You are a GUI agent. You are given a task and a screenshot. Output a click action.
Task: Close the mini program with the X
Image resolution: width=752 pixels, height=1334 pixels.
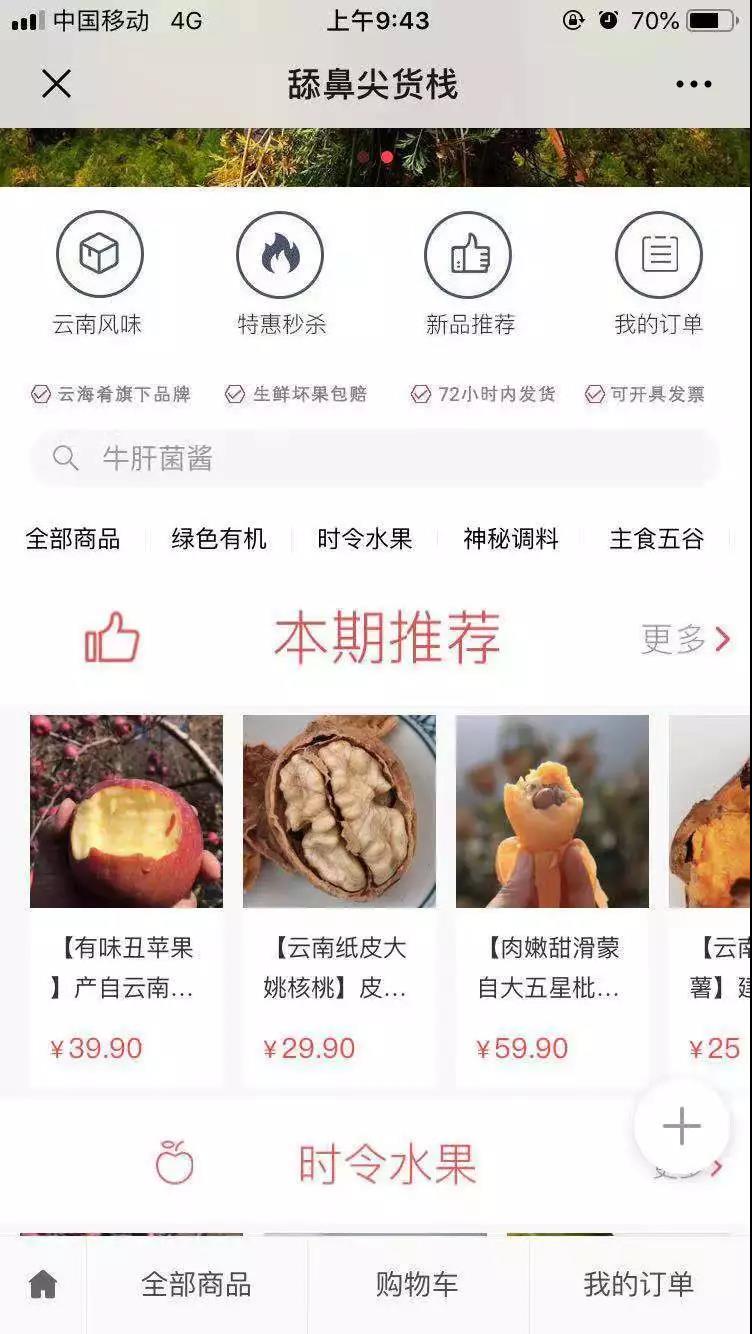56,84
